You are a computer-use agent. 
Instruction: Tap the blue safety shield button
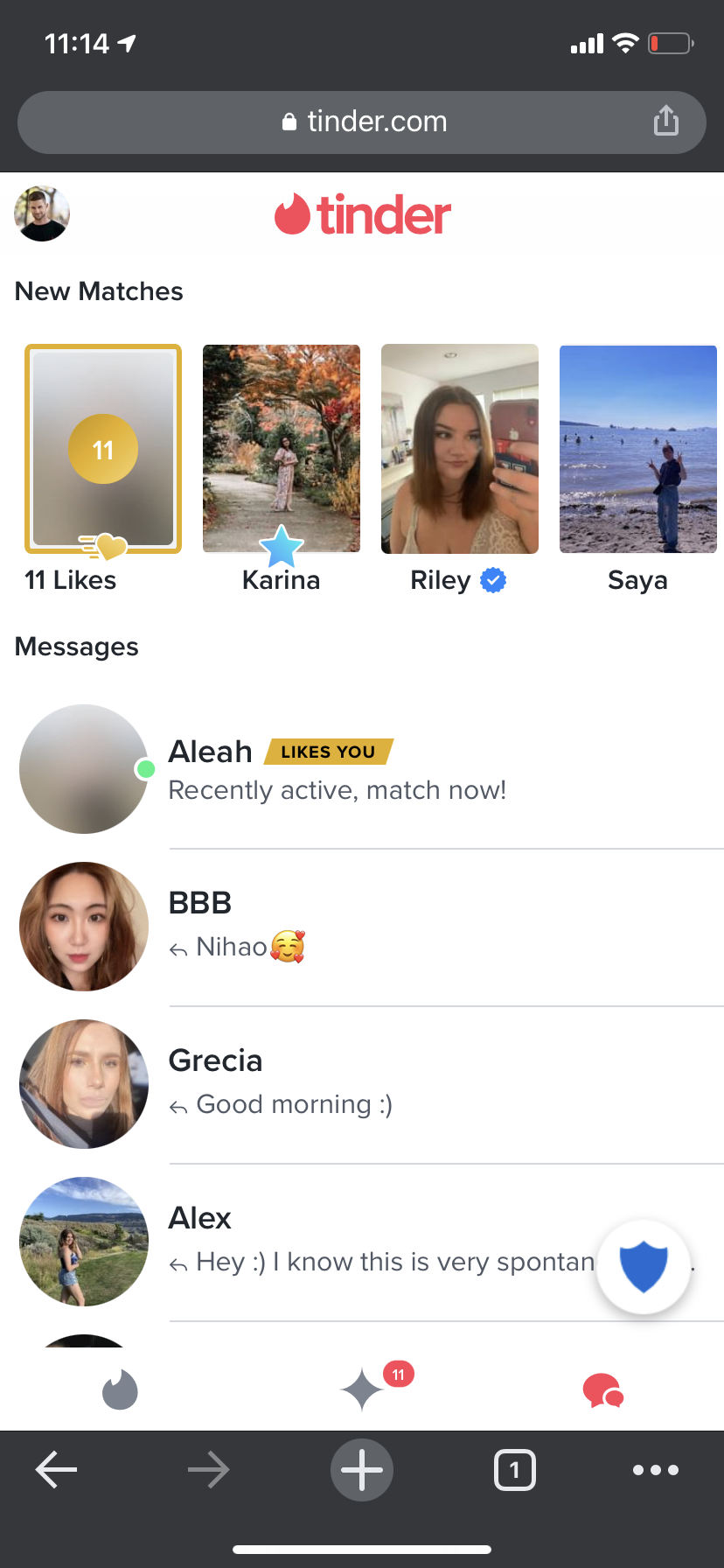click(644, 1266)
